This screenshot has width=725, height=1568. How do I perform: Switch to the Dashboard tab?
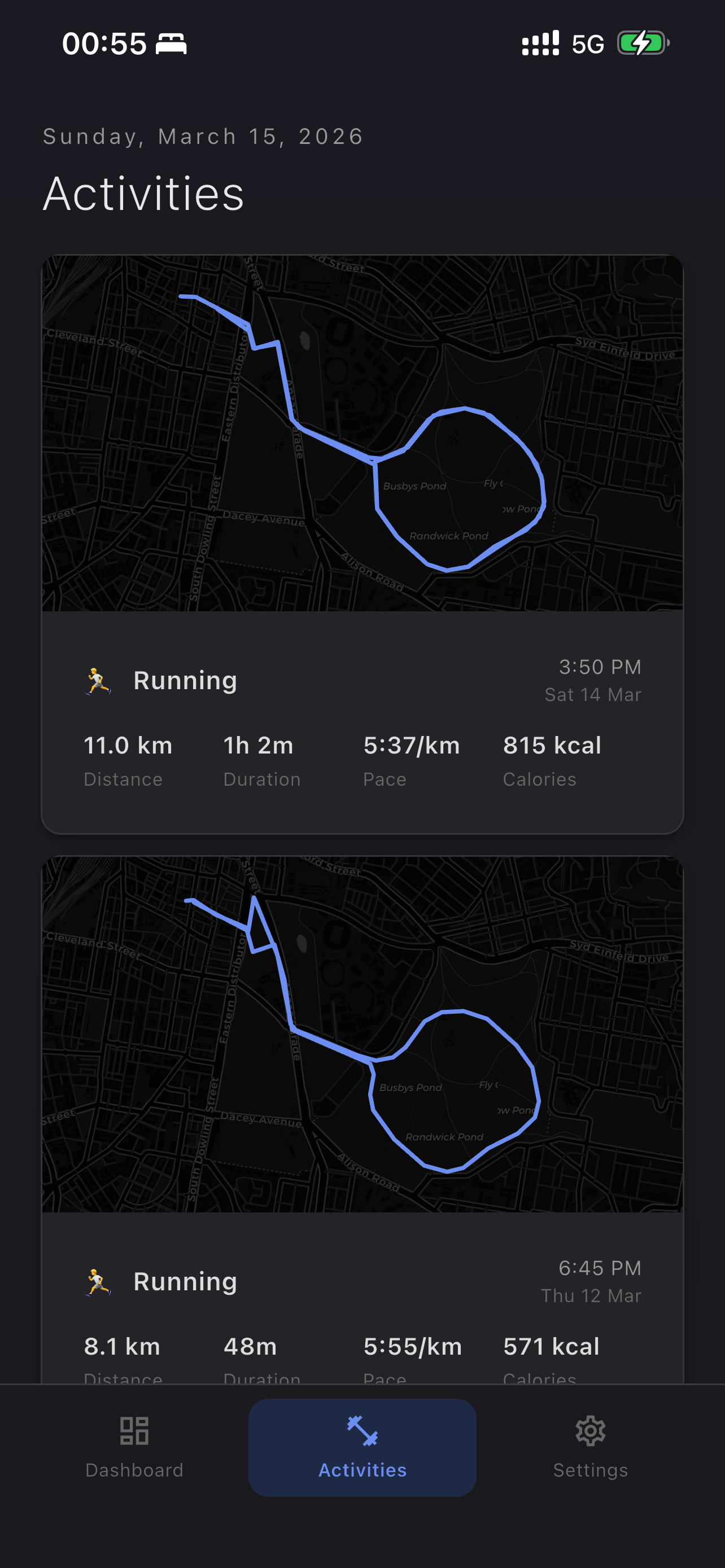tap(134, 1447)
